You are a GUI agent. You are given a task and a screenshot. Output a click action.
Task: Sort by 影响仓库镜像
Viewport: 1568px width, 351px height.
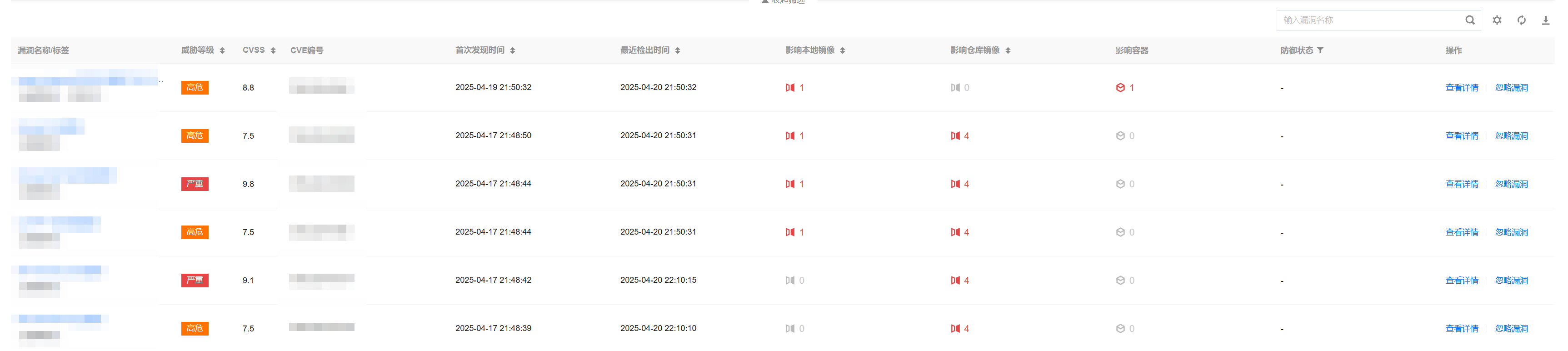(x=1008, y=50)
